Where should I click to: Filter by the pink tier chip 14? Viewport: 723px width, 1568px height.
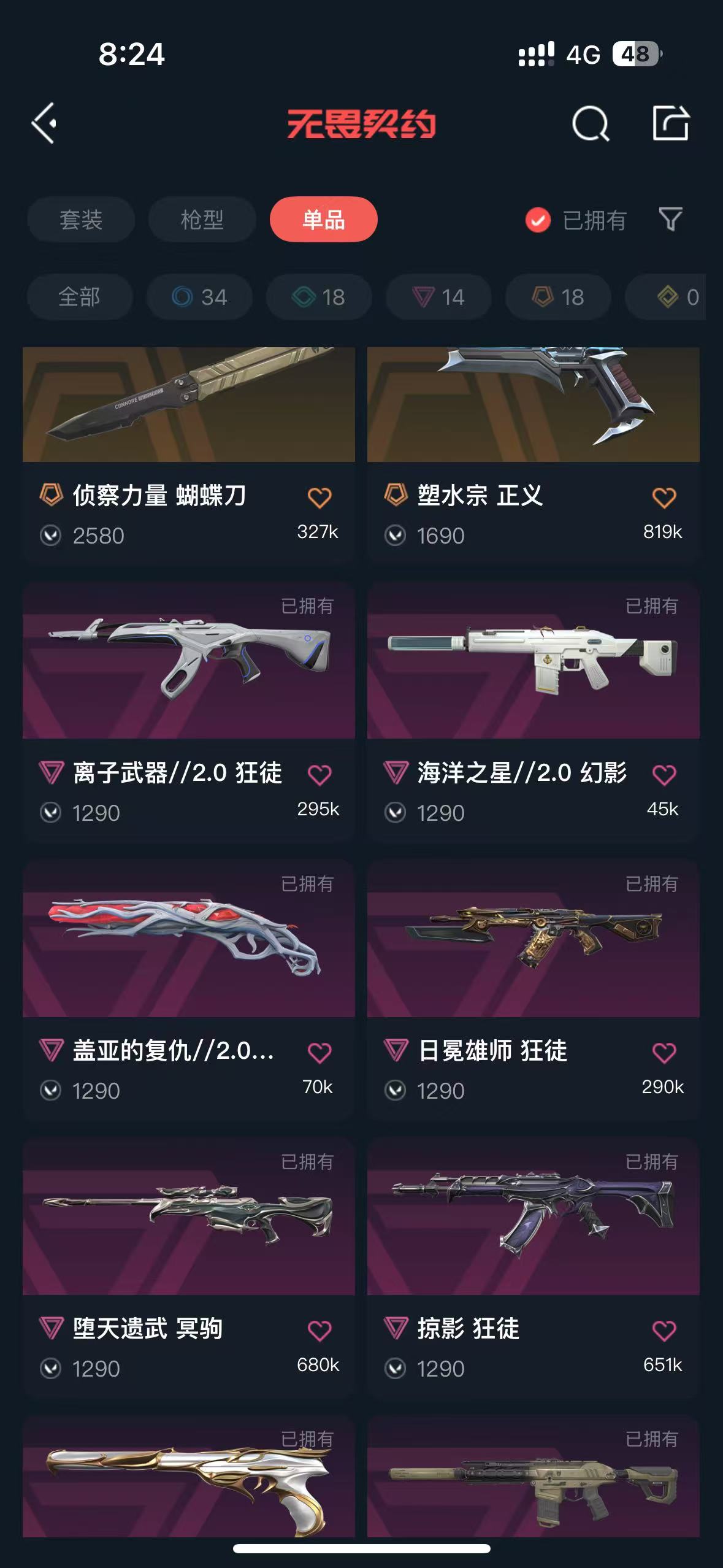tap(438, 297)
